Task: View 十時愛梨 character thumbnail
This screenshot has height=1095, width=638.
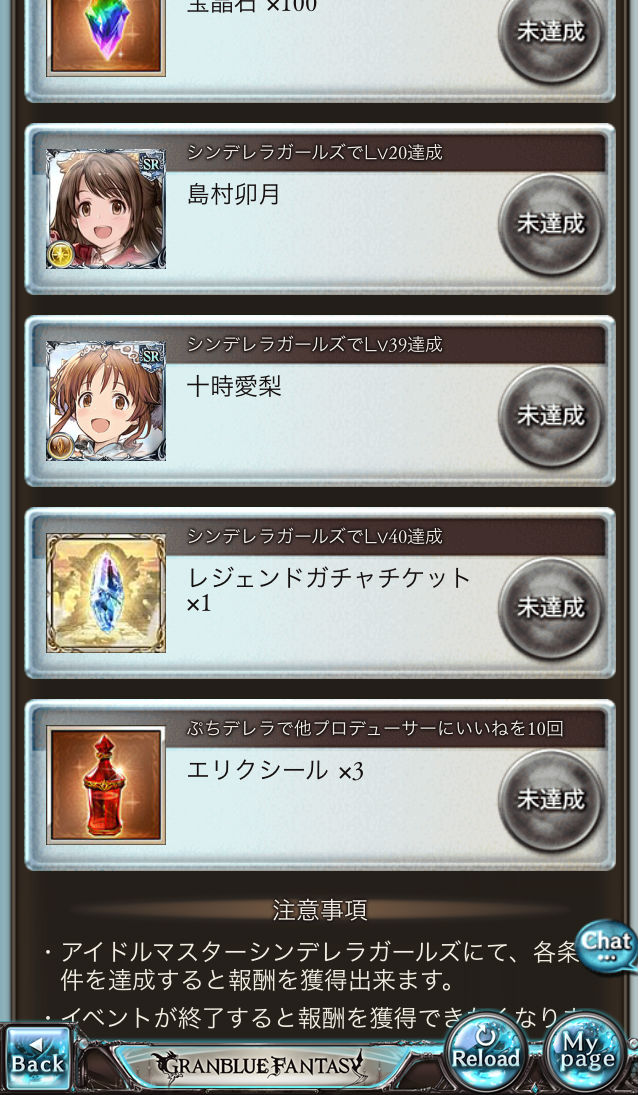Action: pos(106,402)
